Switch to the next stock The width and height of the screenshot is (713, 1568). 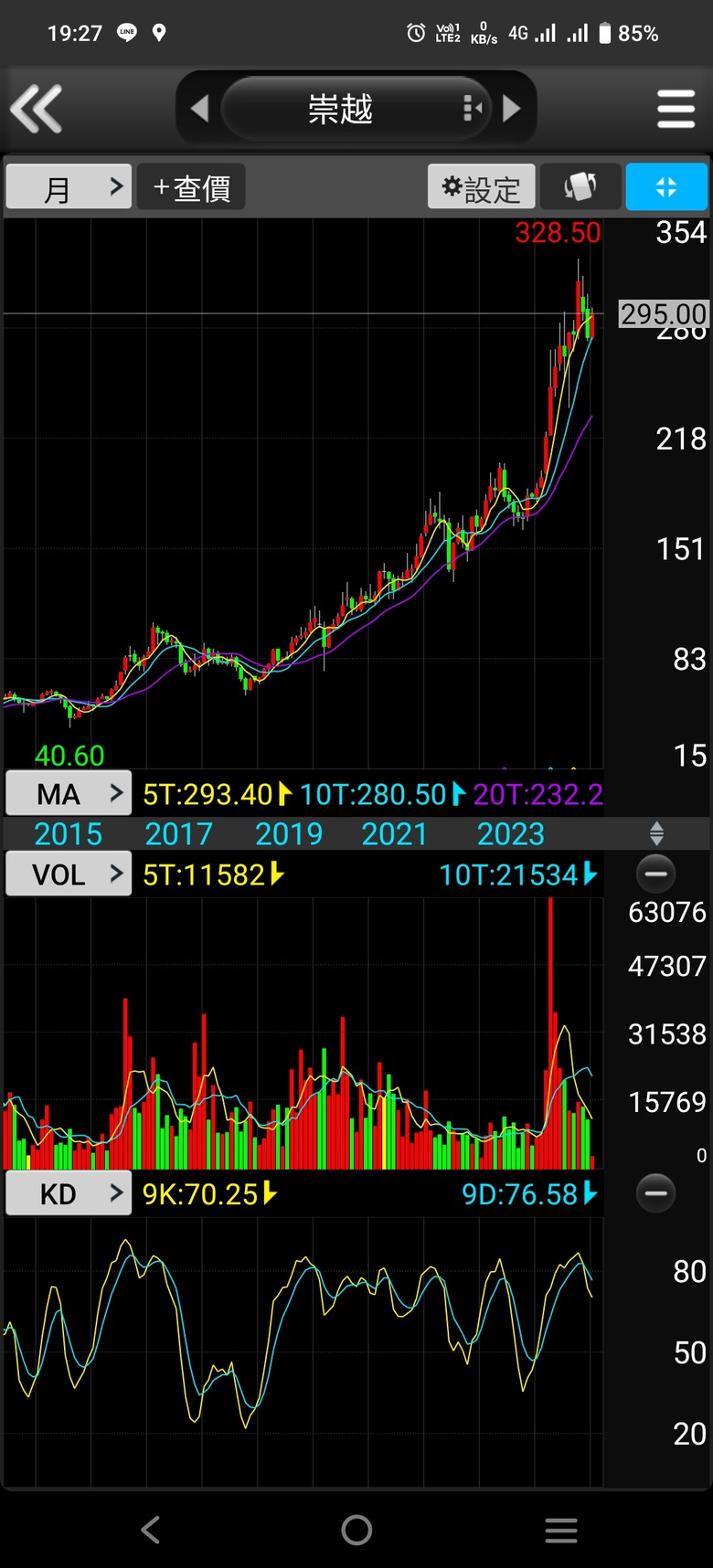pos(512,109)
